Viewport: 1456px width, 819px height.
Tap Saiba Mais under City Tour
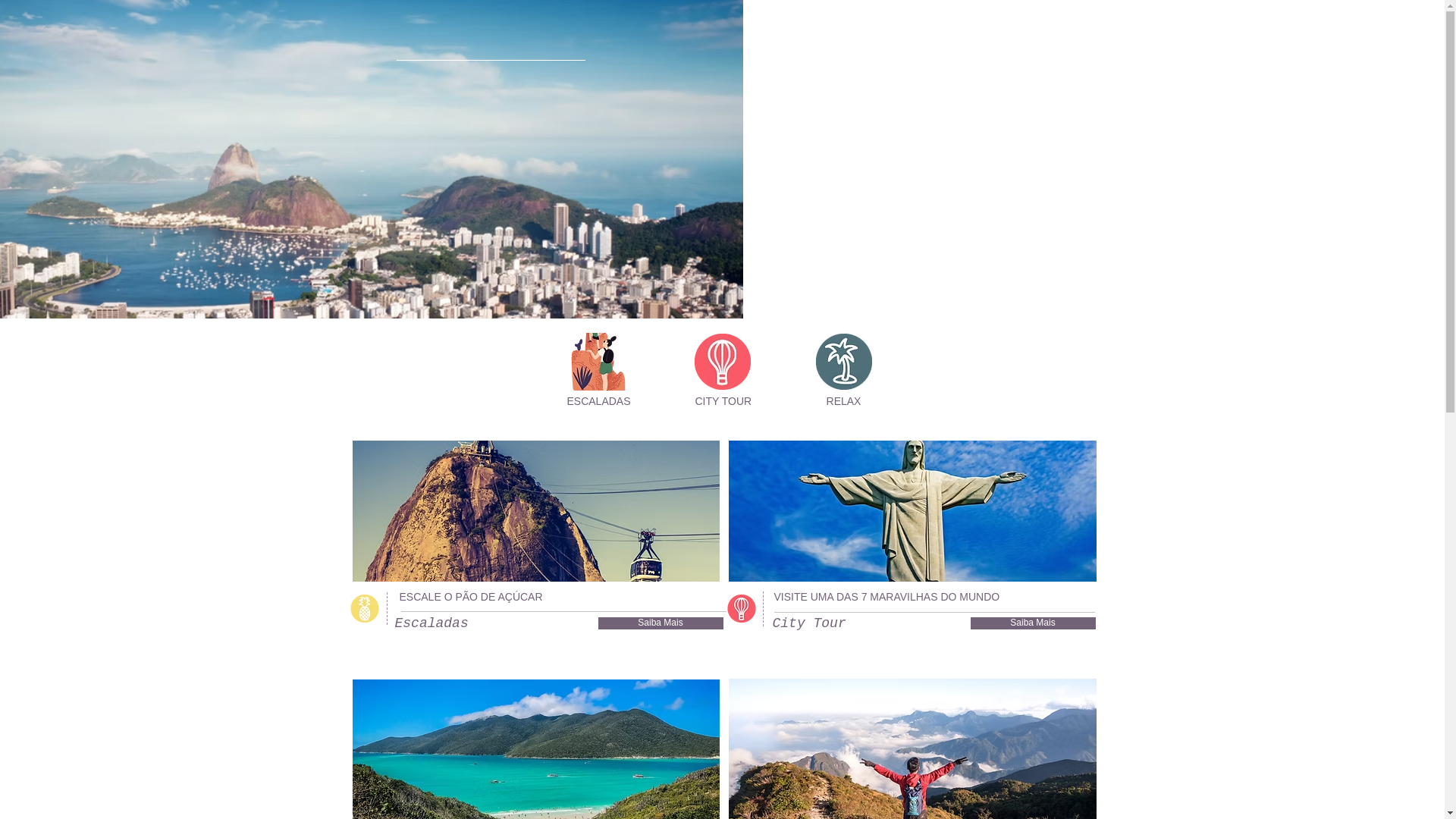coord(1032,623)
